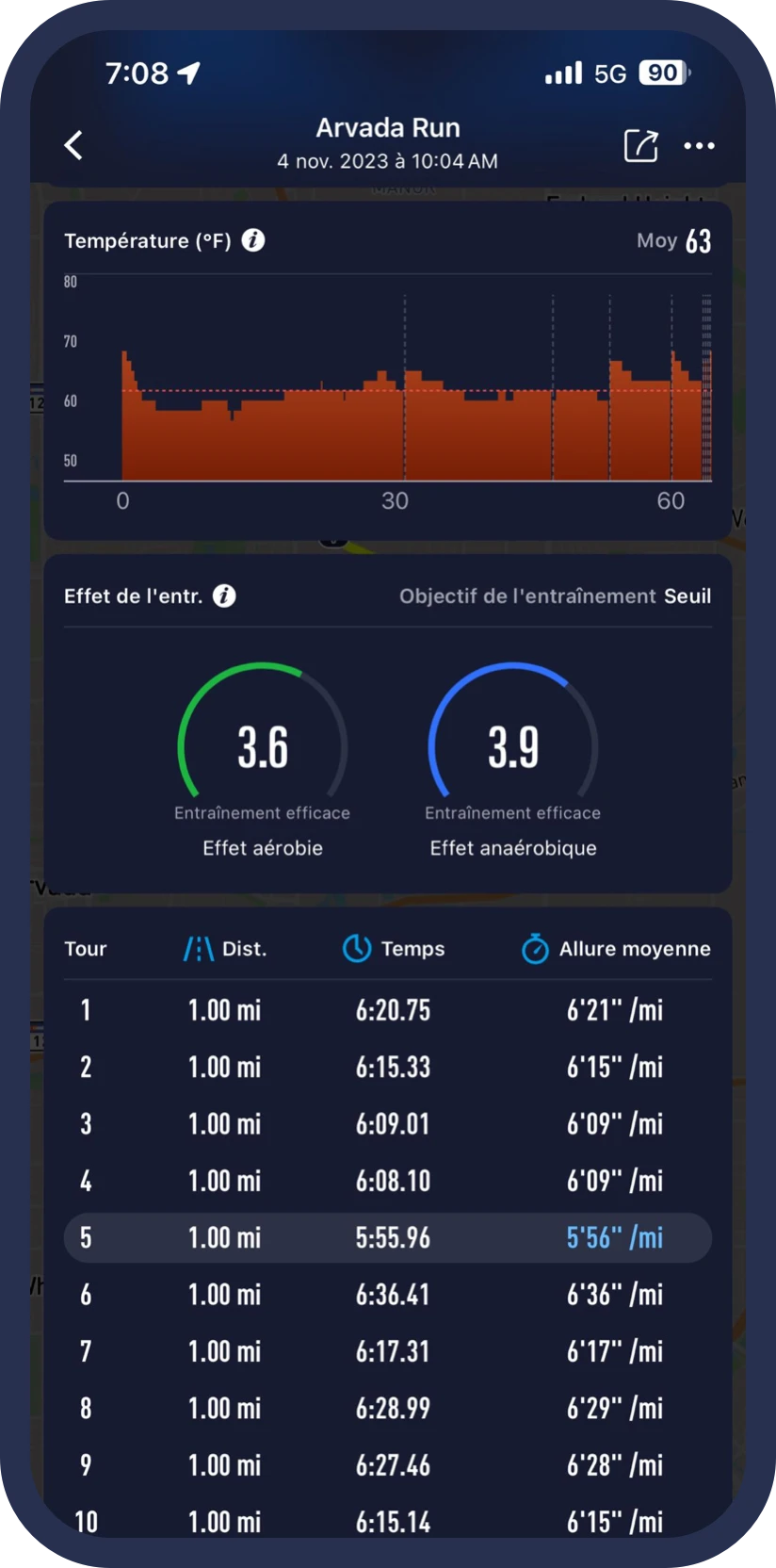776x1568 pixels.
Task: Select lap 1 row at 6:20.75
Action: 388,1010
